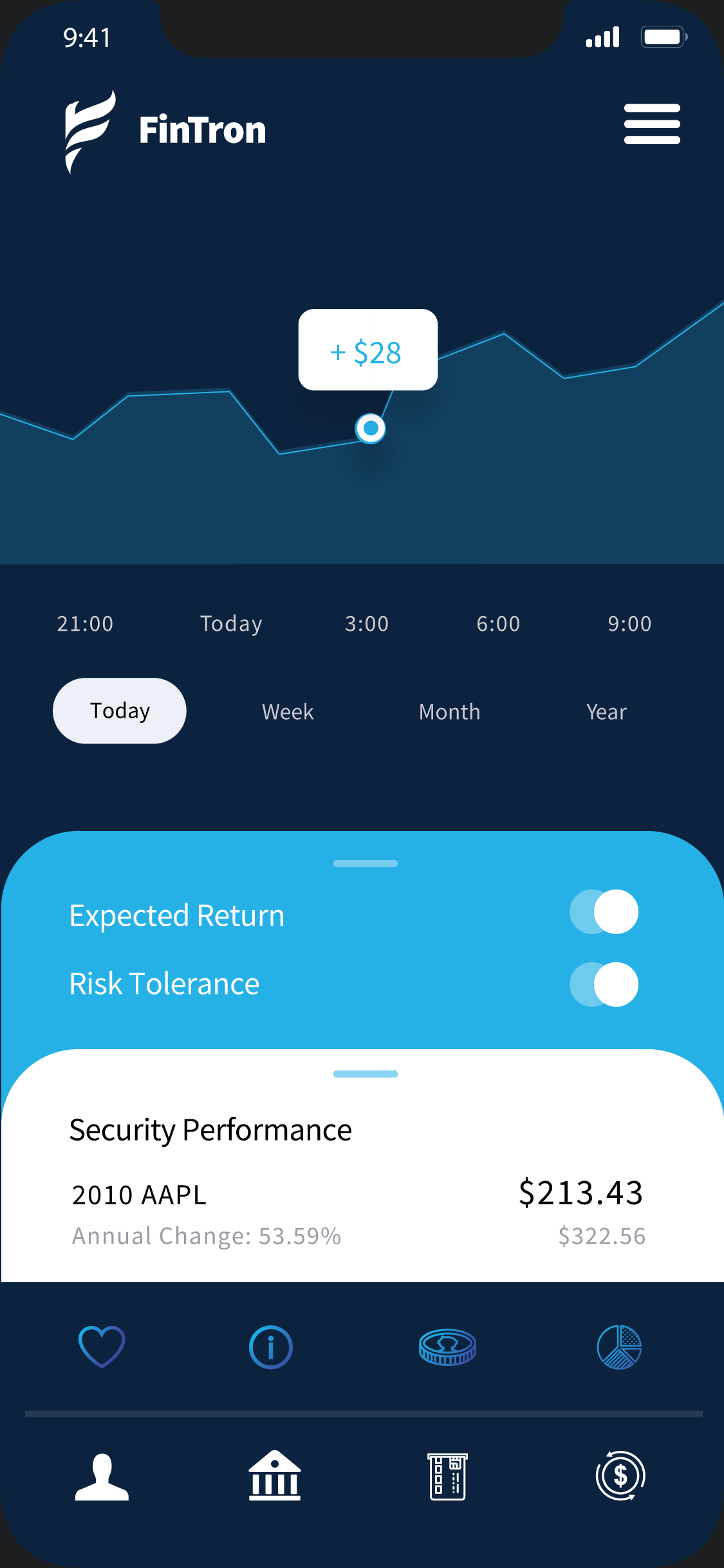Screen dimensions: 724x1568
Task: Switch to the Week view
Action: click(288, 712)
